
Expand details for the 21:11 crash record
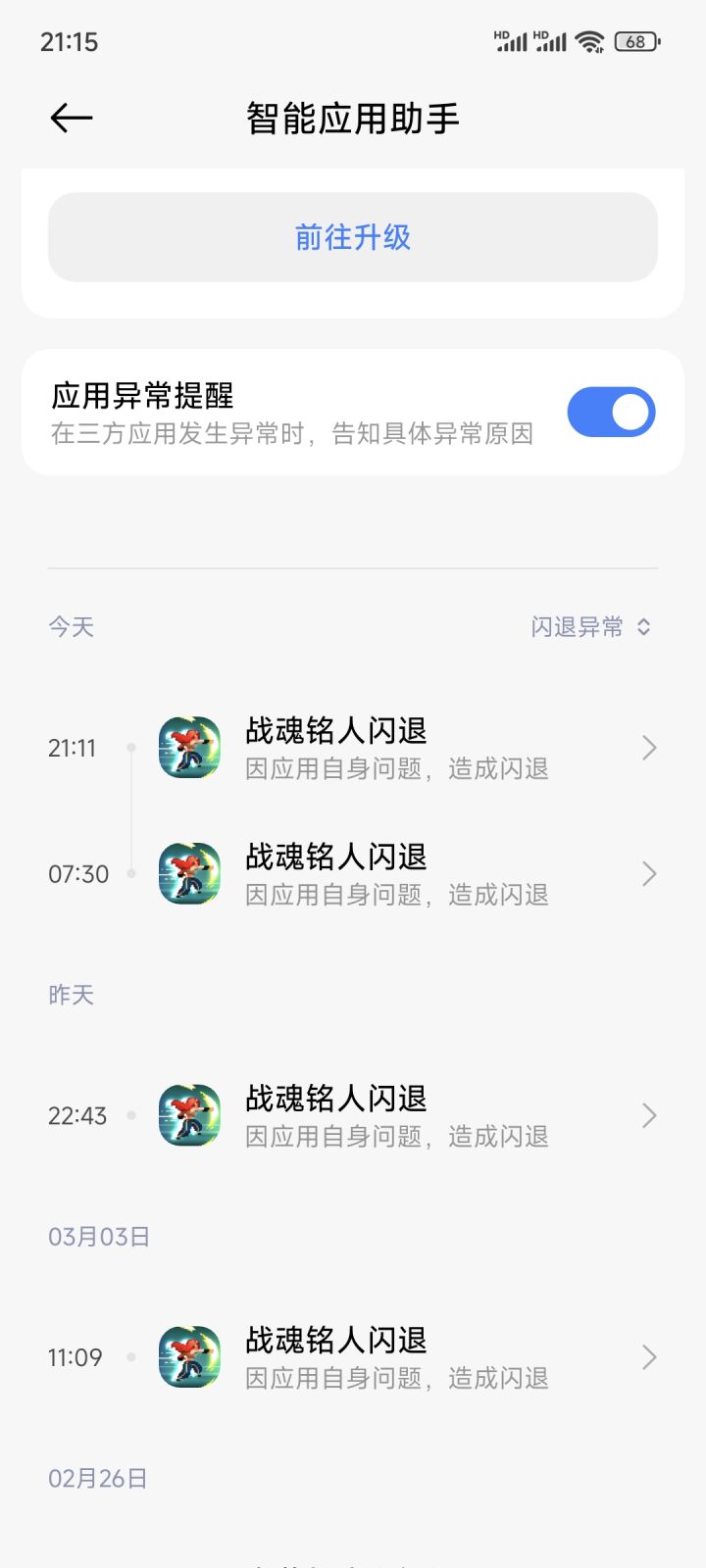click(648, 748)
